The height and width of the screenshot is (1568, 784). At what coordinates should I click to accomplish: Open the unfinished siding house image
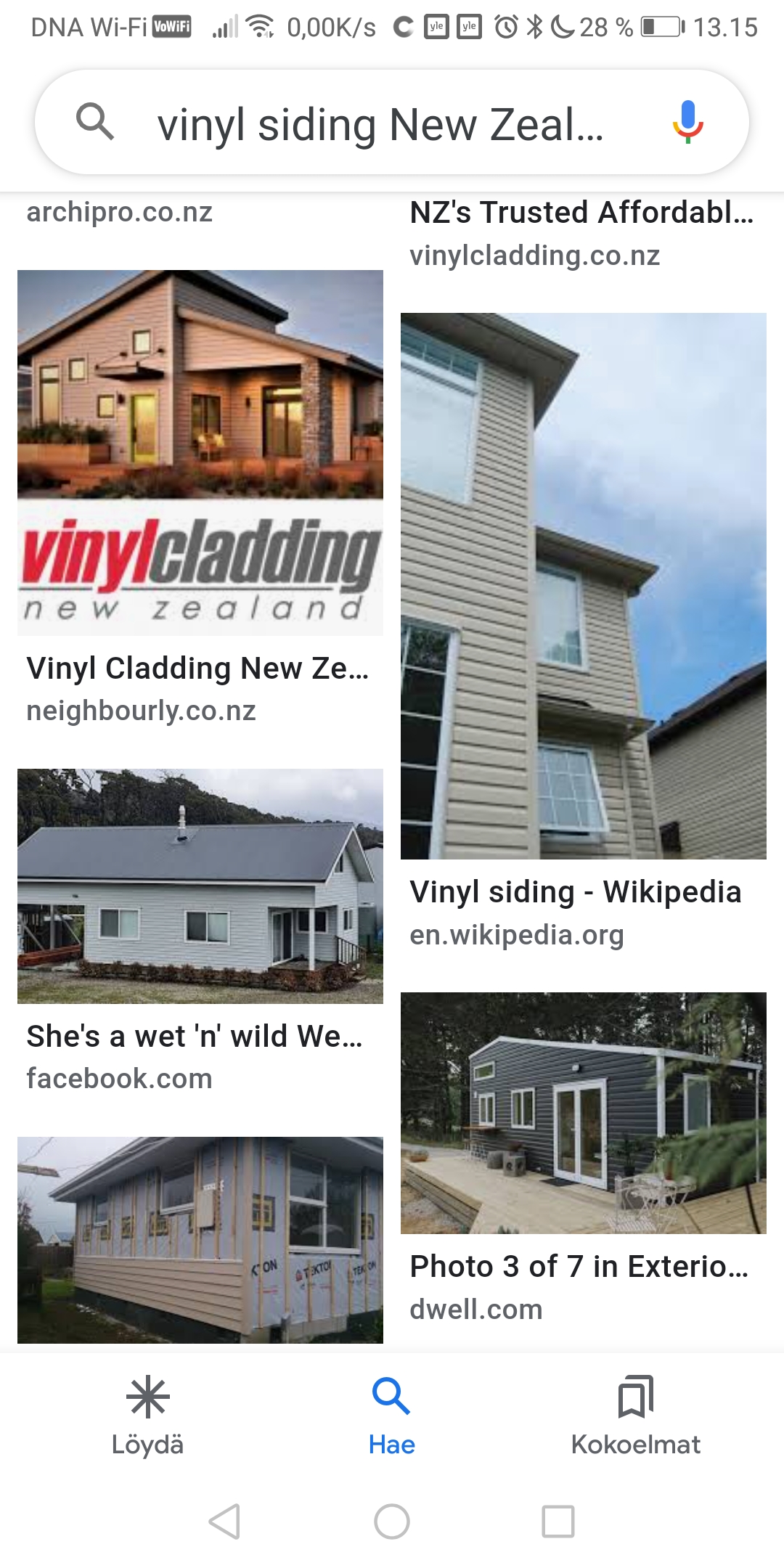tap(200, 1239)
